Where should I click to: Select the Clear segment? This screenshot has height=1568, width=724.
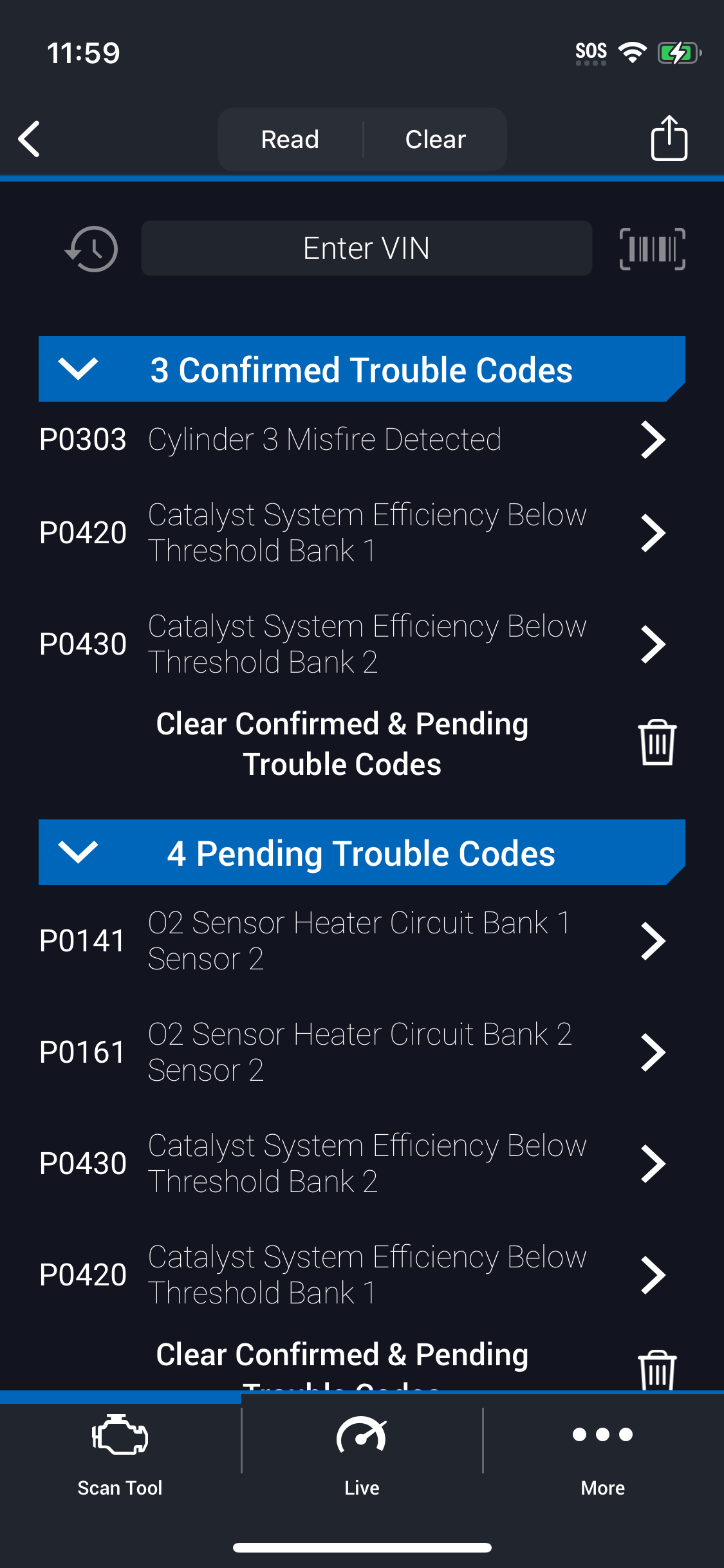click(436, 139)
